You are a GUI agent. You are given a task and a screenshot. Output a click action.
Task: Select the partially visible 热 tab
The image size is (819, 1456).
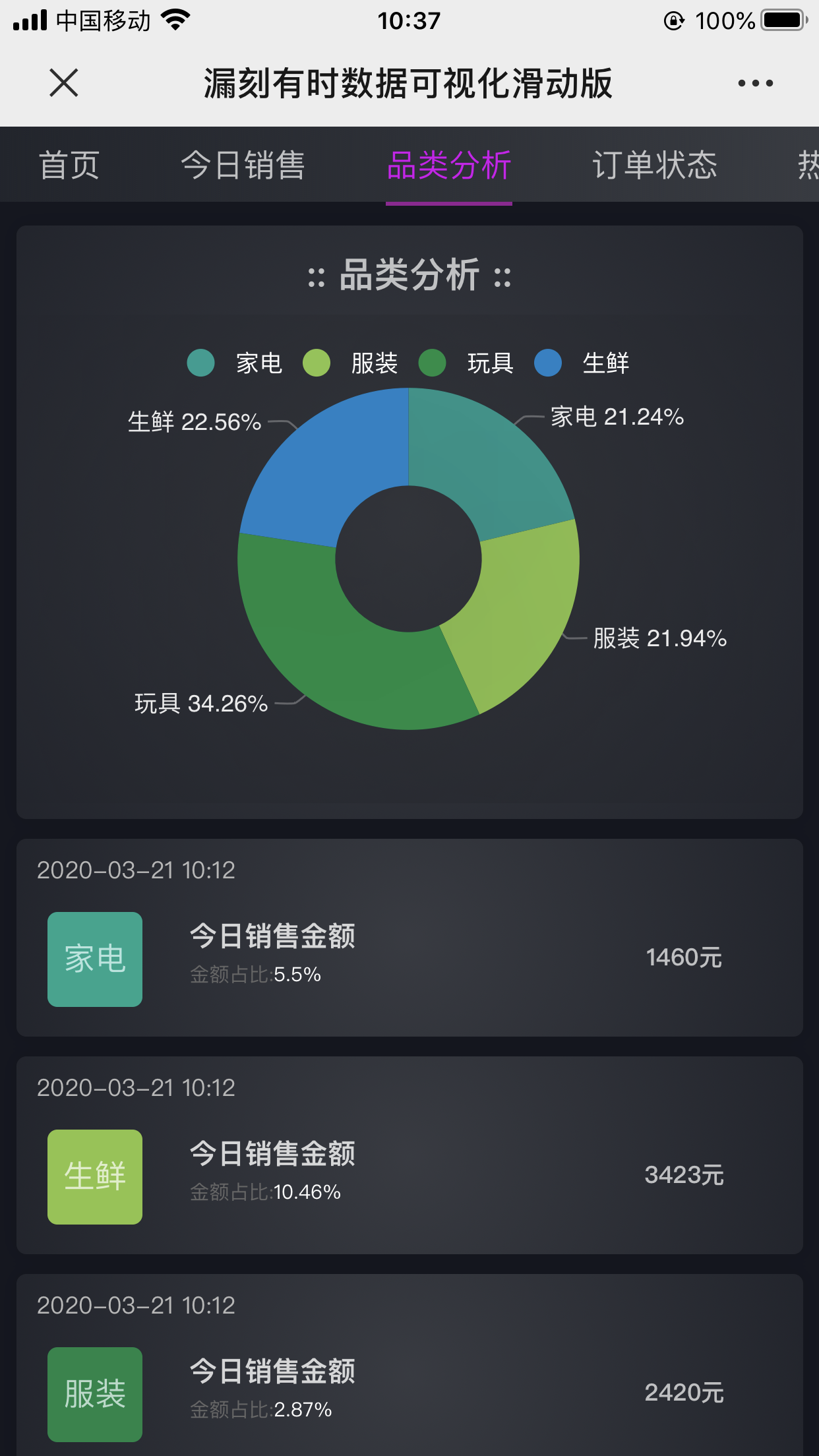pyautogui.click(x=807, y=166)
